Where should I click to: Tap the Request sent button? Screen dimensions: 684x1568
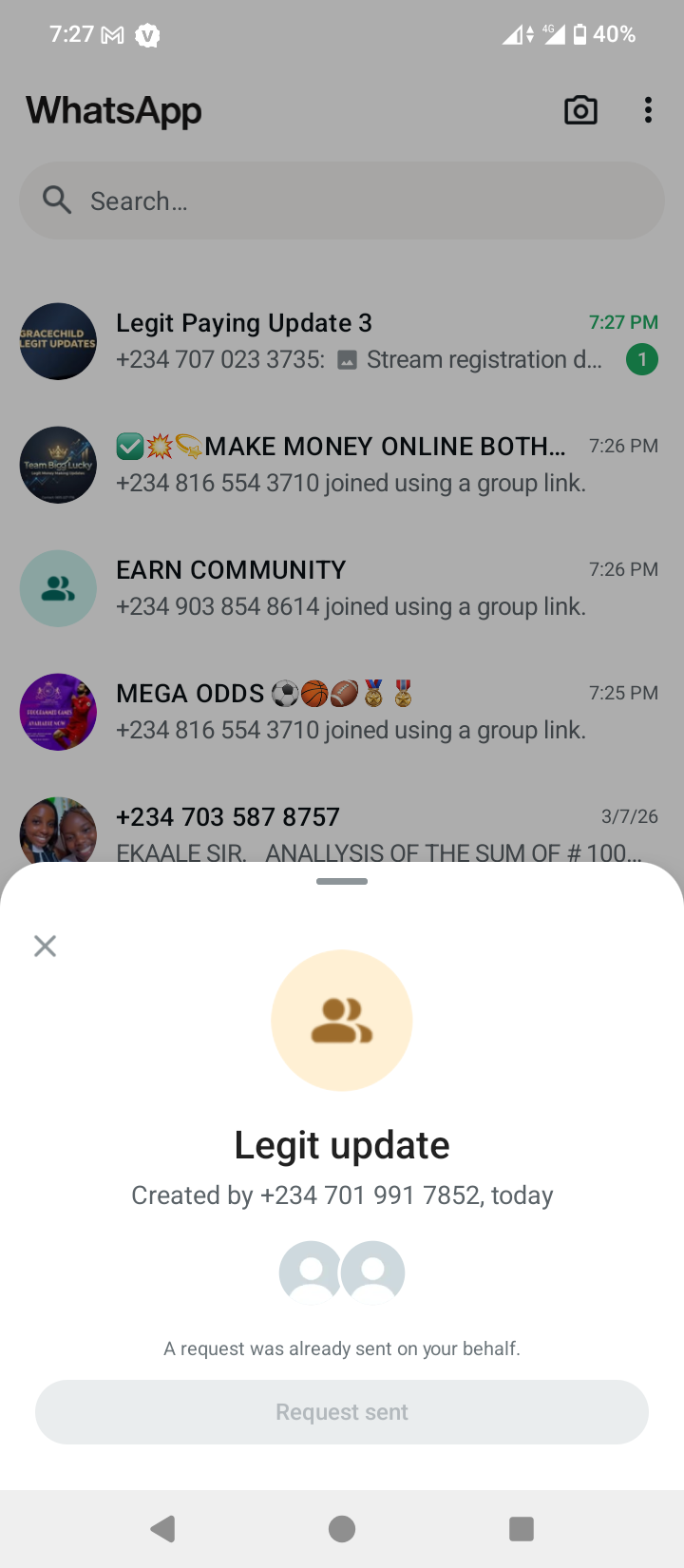(342, 1412)
